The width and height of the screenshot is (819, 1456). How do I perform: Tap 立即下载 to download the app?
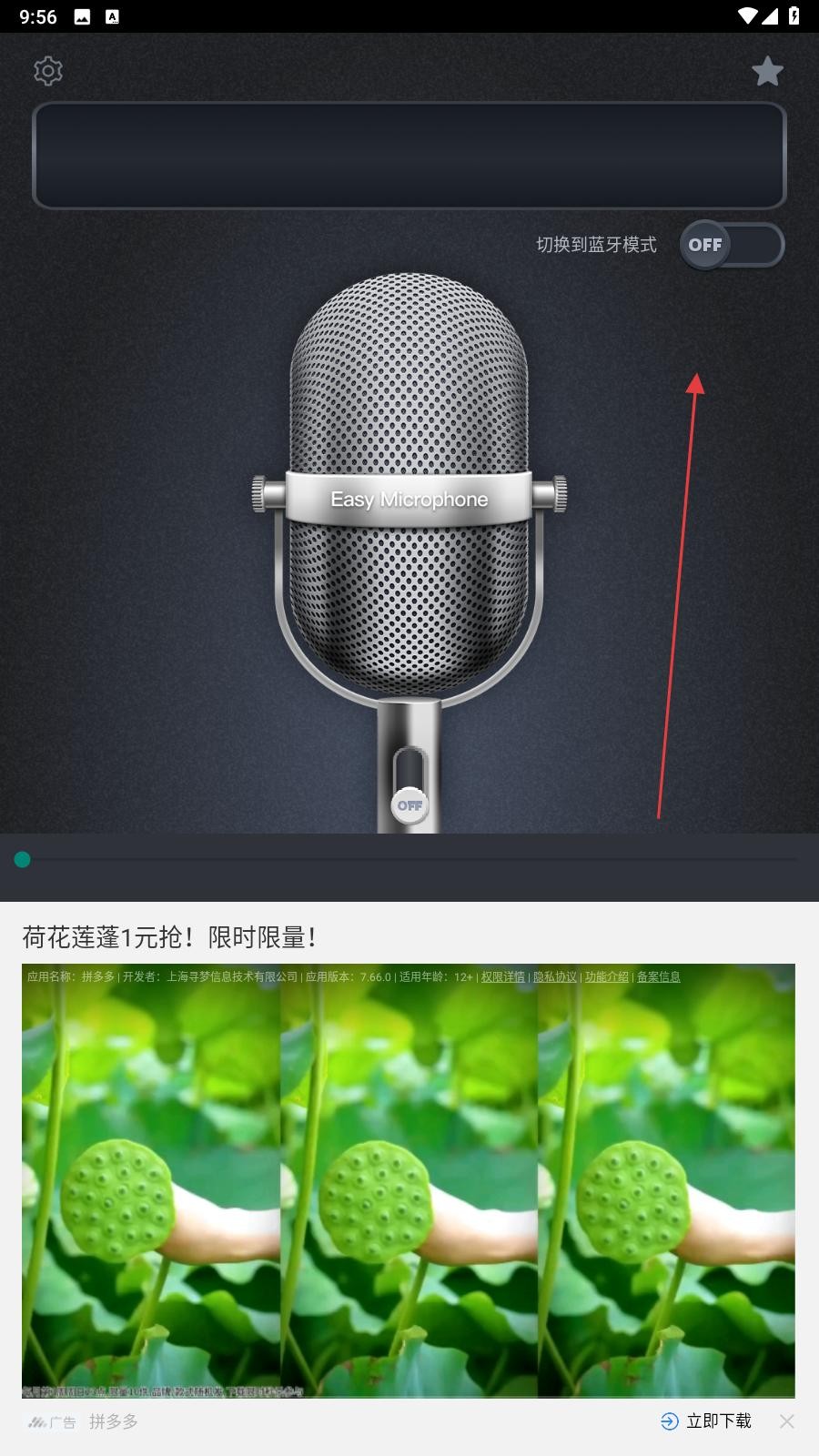[x=707, y=1421]
